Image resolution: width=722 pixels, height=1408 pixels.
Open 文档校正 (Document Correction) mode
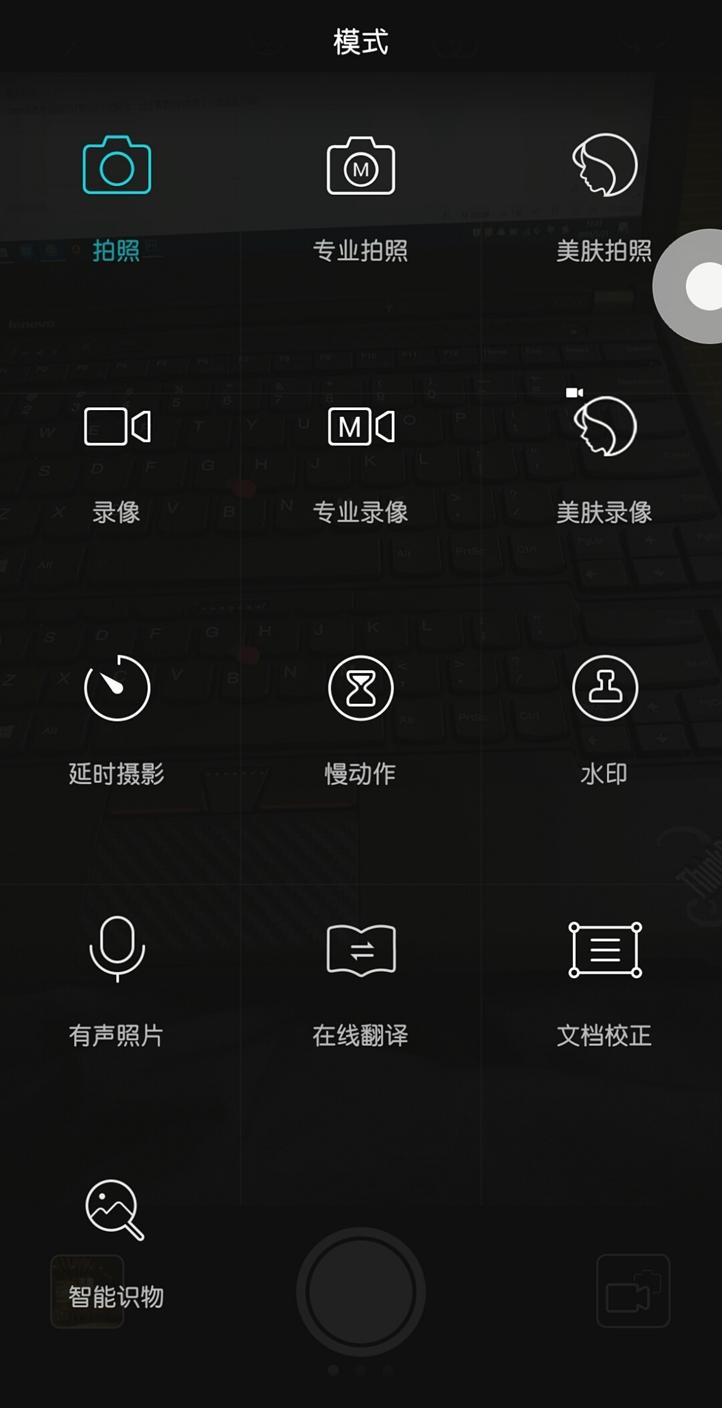pyautogui.click(x=603, y=950)
